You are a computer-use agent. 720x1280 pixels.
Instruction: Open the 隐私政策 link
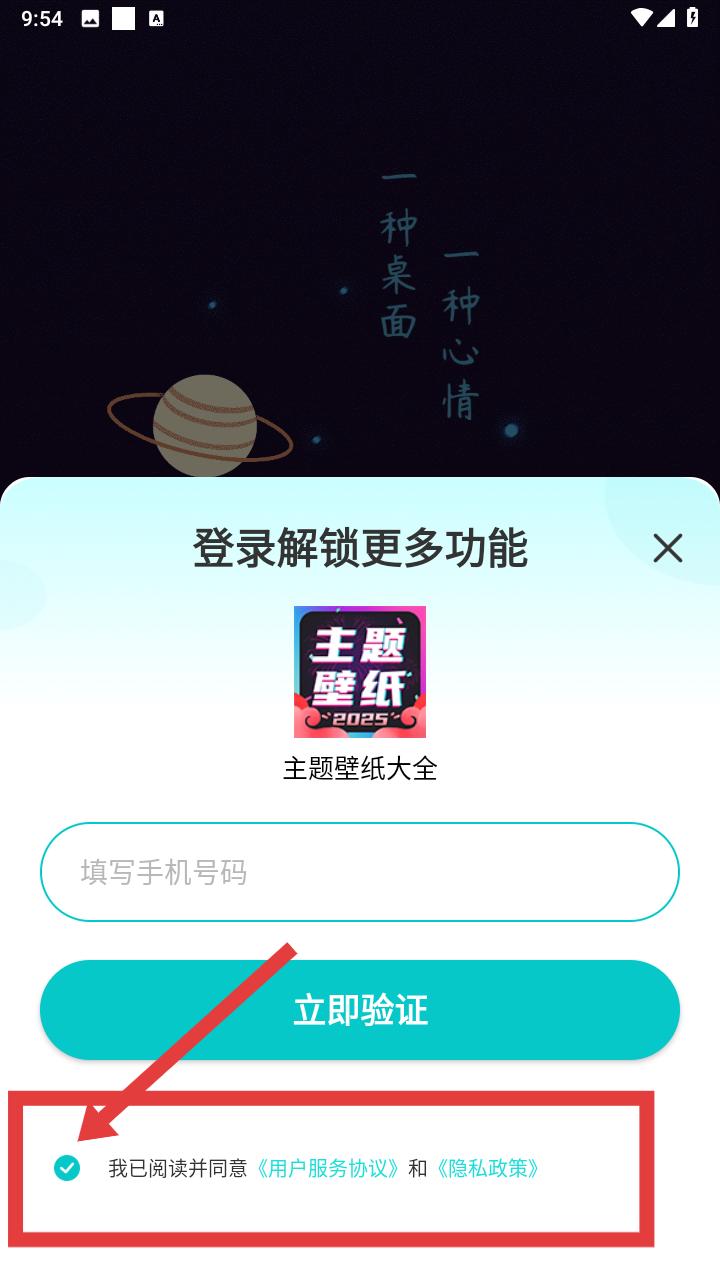click(x=488, y=1168)
